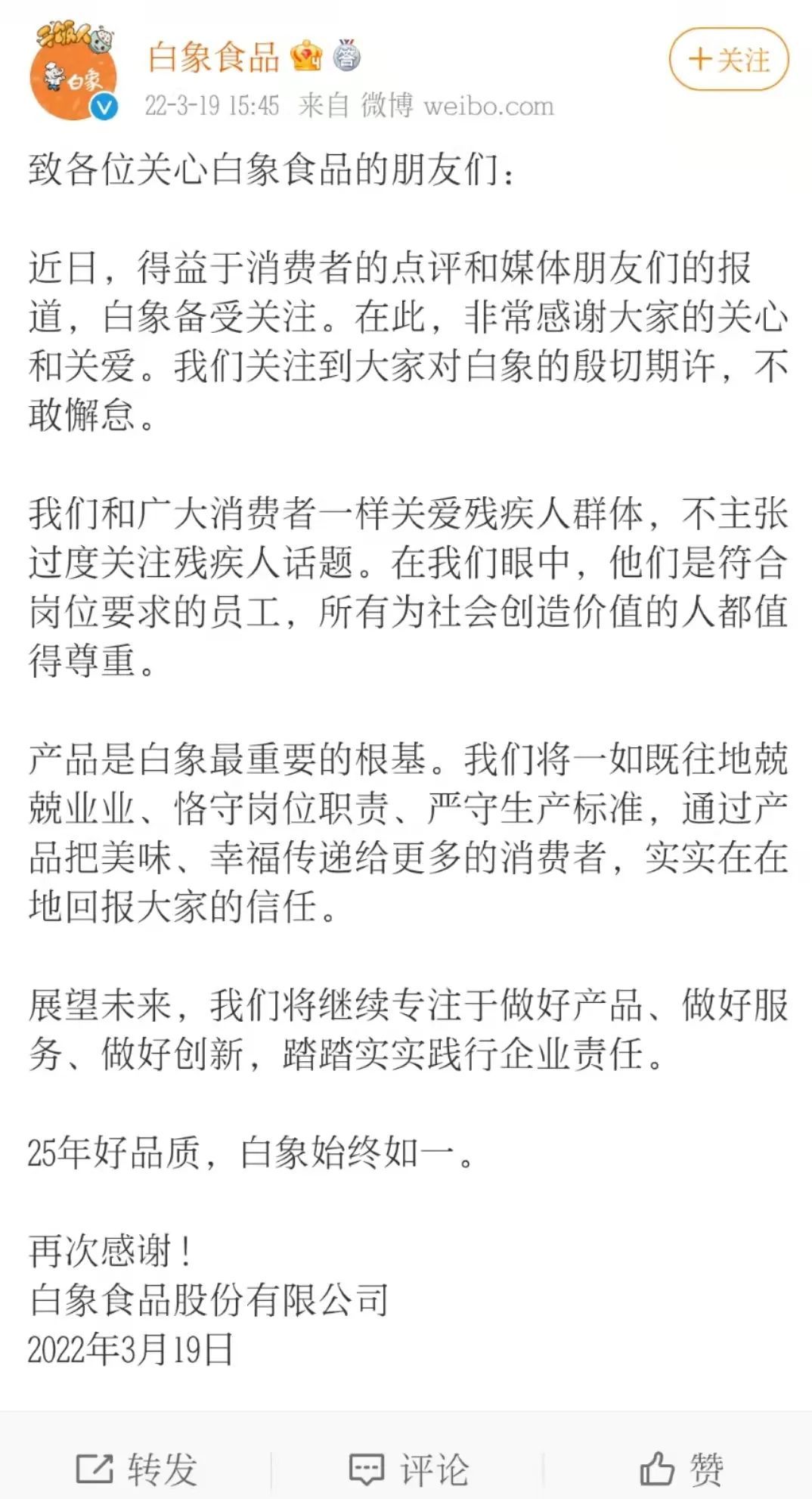
Task: Follow 白象食品 with the 关注 button
Action: coord(728,60)
